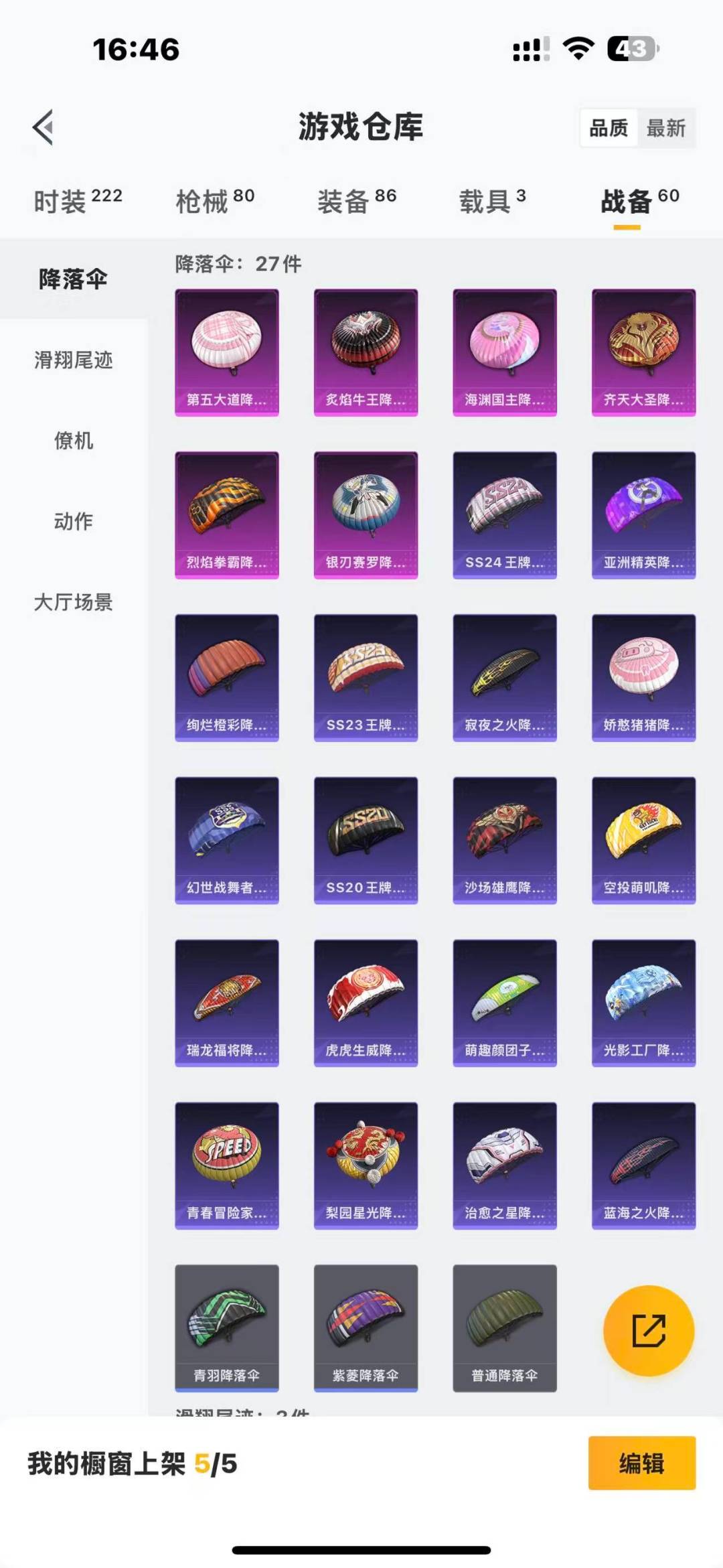The image size is (723, 1568).
Task: Switch to the 动作 side category
Action: (74, 521)
